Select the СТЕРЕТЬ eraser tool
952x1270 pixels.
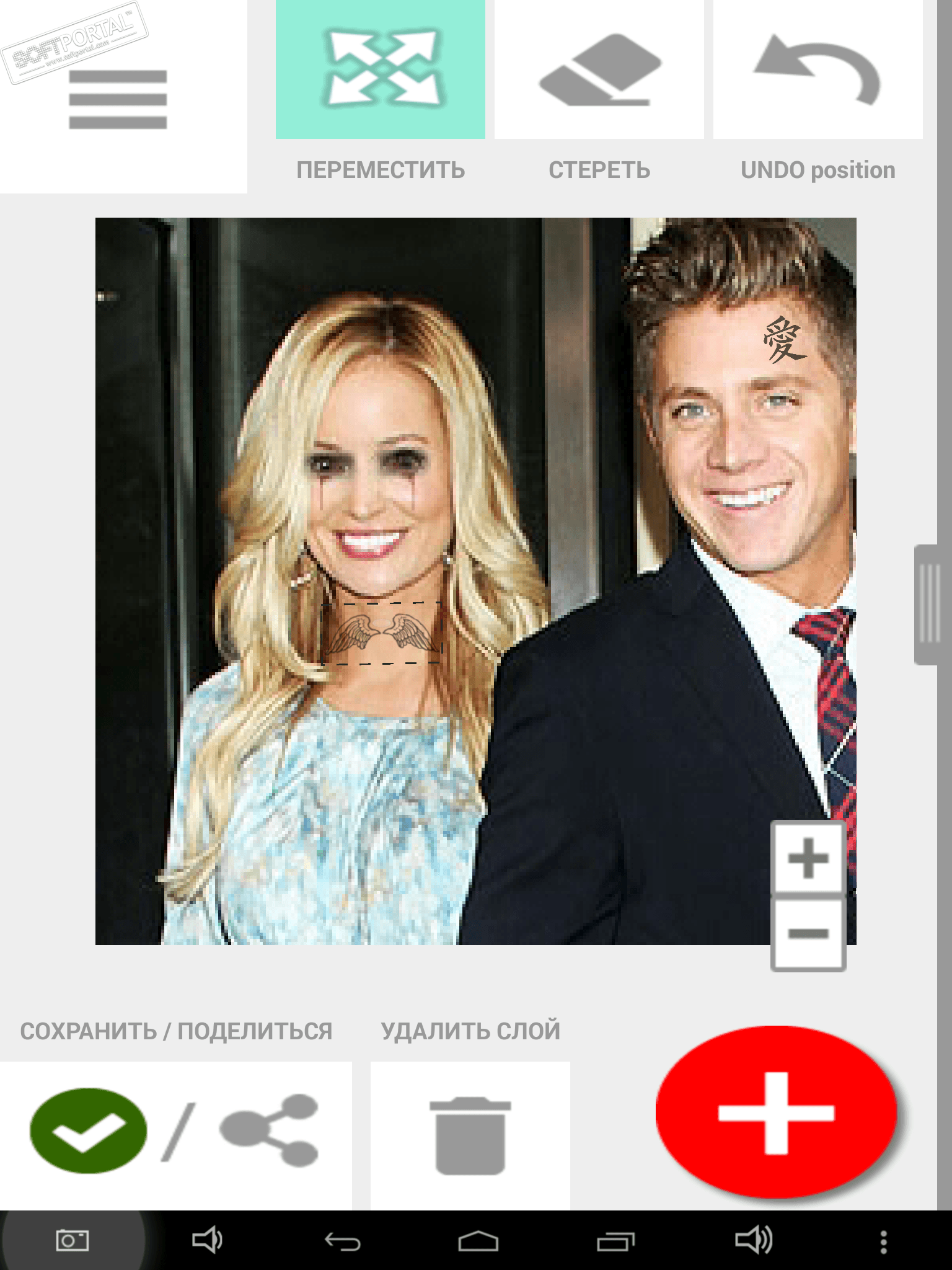coord(599,69)
